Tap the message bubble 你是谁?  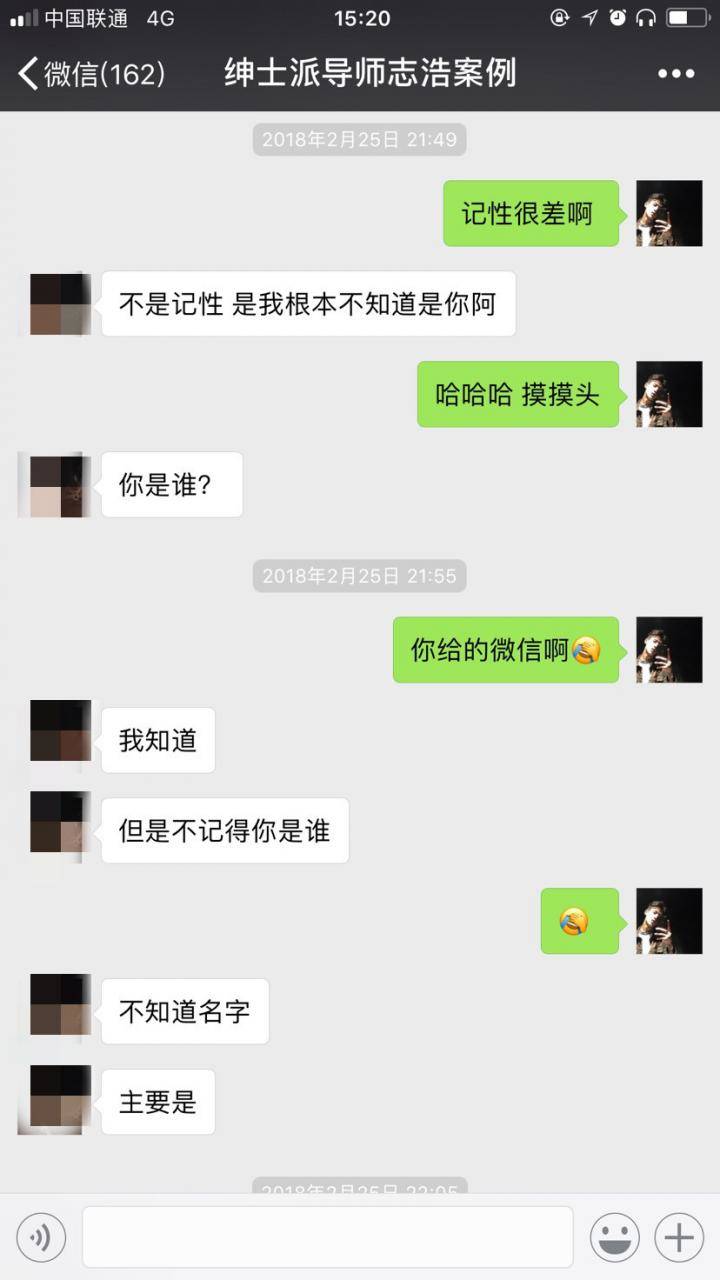pos(171,484)
